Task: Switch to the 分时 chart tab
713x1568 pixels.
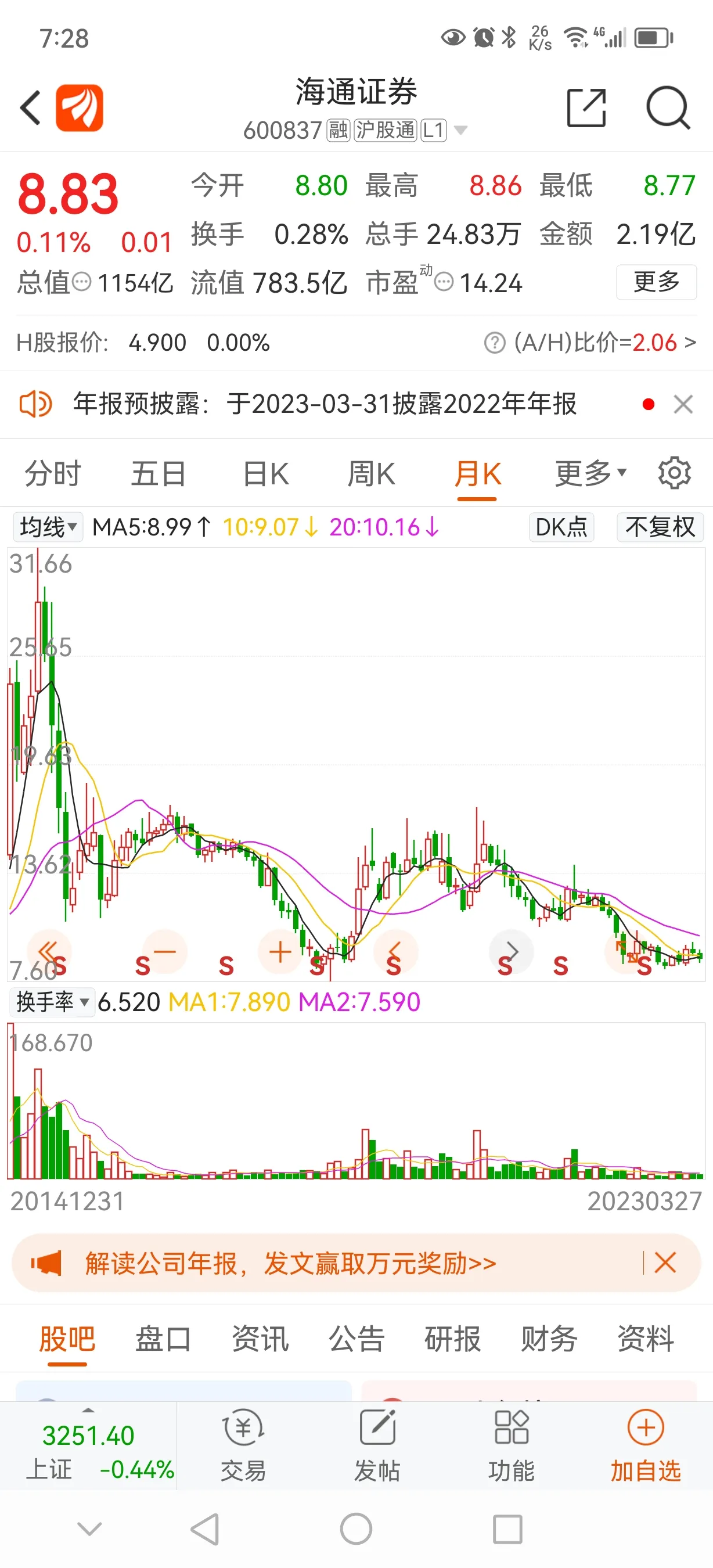Action: pyautogui.click(x=52, y=473)
